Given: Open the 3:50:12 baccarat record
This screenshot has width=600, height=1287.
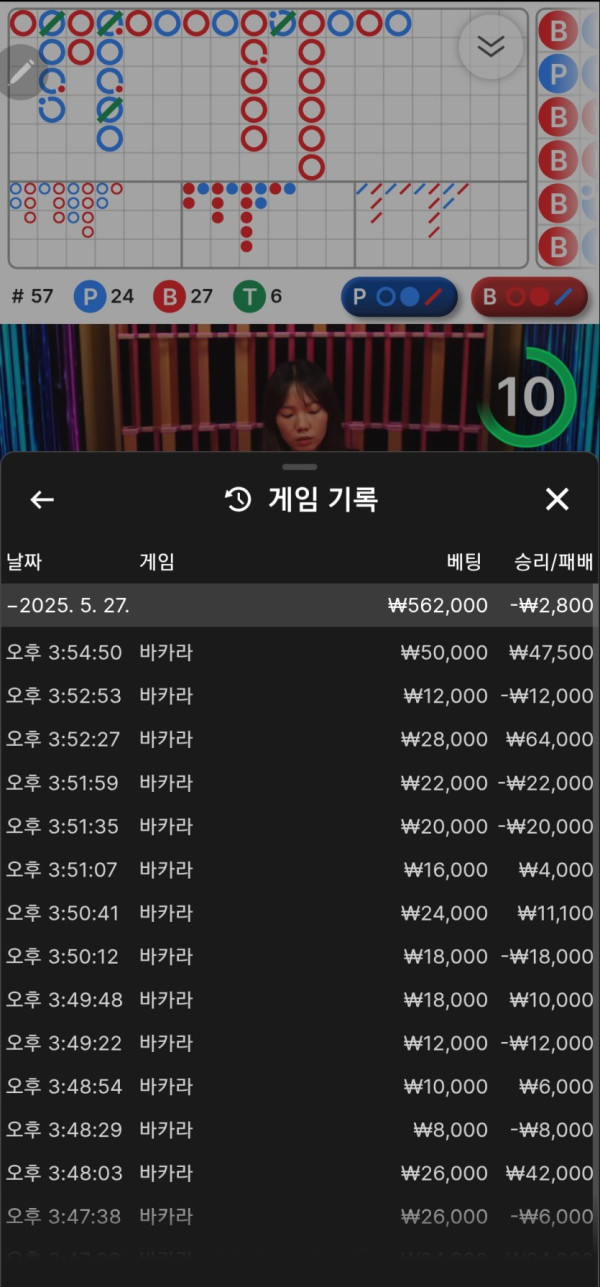Looking at the screenshot, I should [300, 957].
